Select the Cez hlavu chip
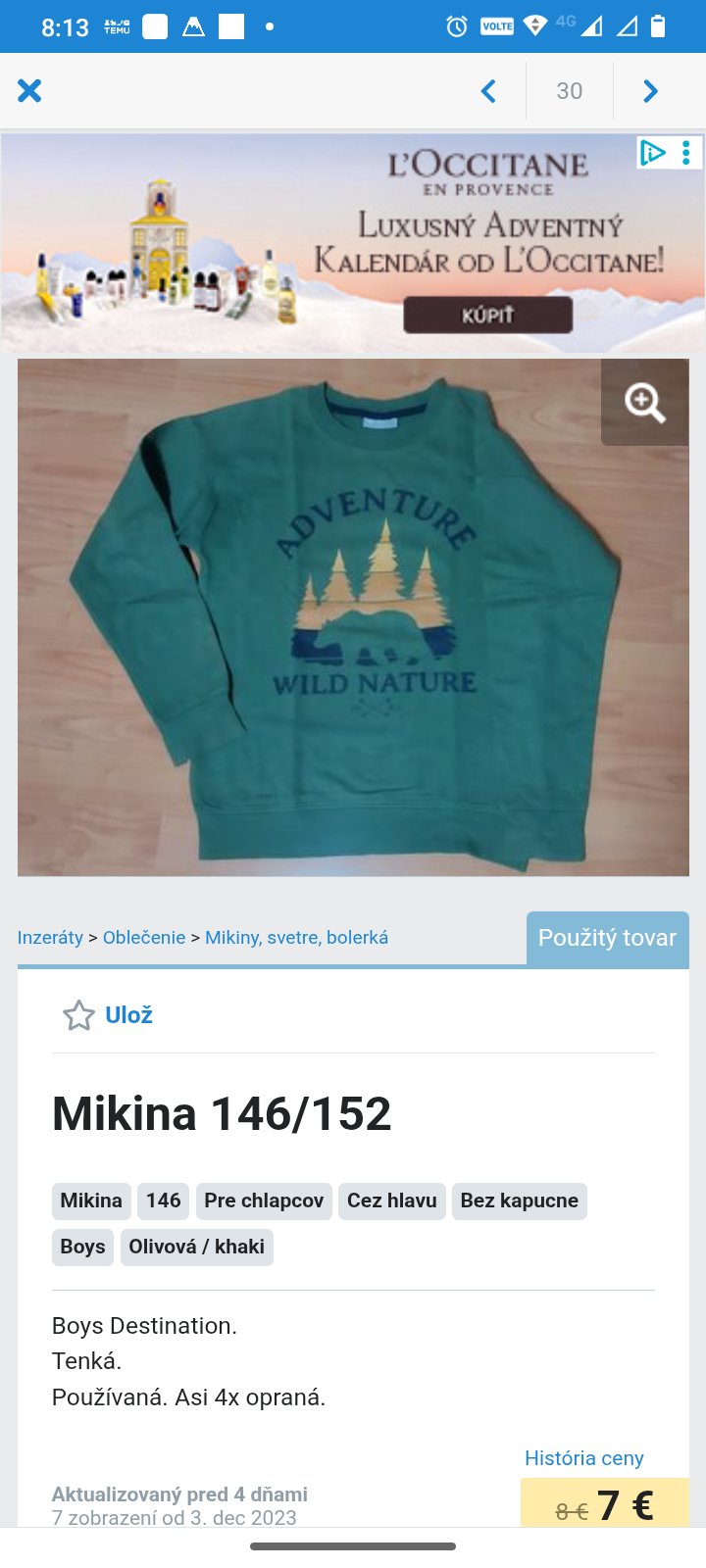 [391, 1200]
